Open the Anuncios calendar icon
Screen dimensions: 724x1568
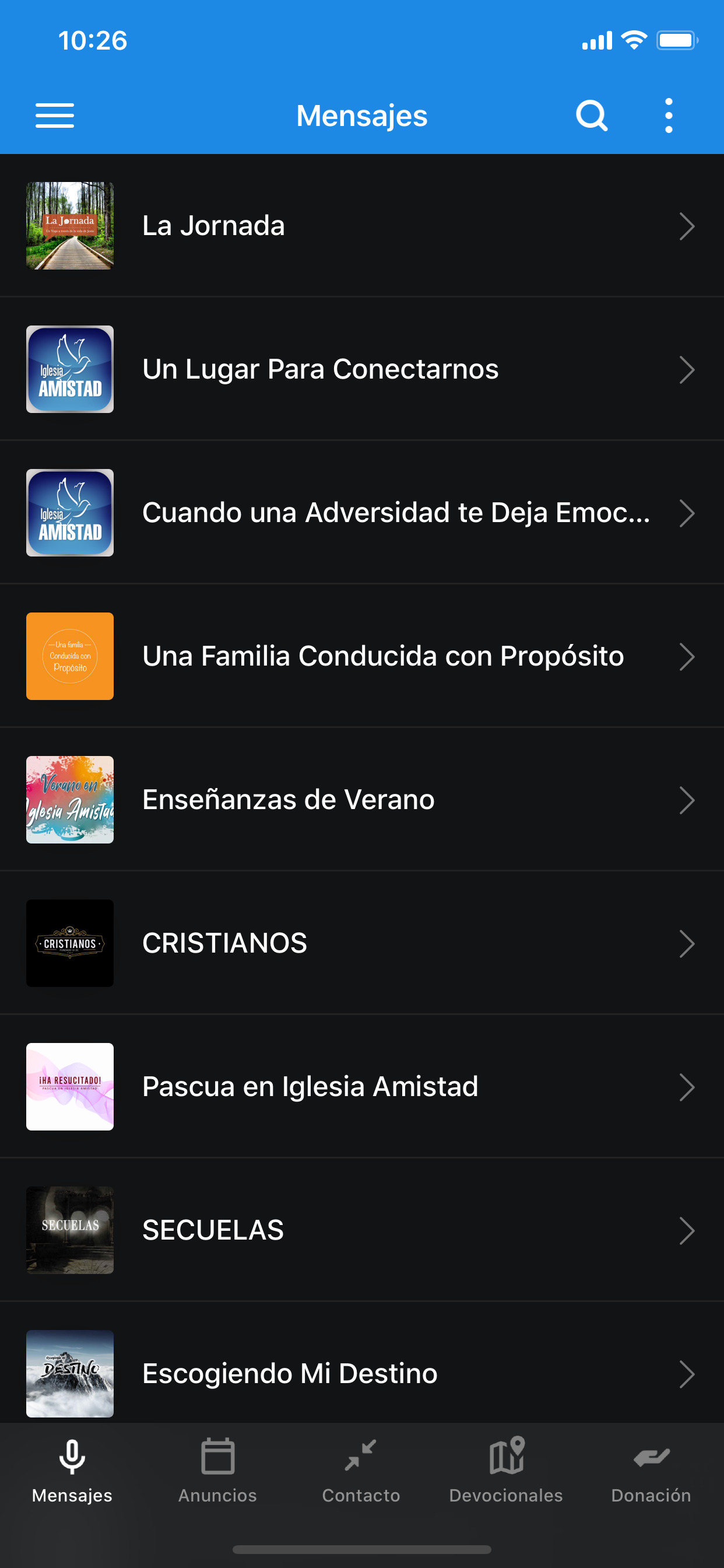pos(217,1457)
